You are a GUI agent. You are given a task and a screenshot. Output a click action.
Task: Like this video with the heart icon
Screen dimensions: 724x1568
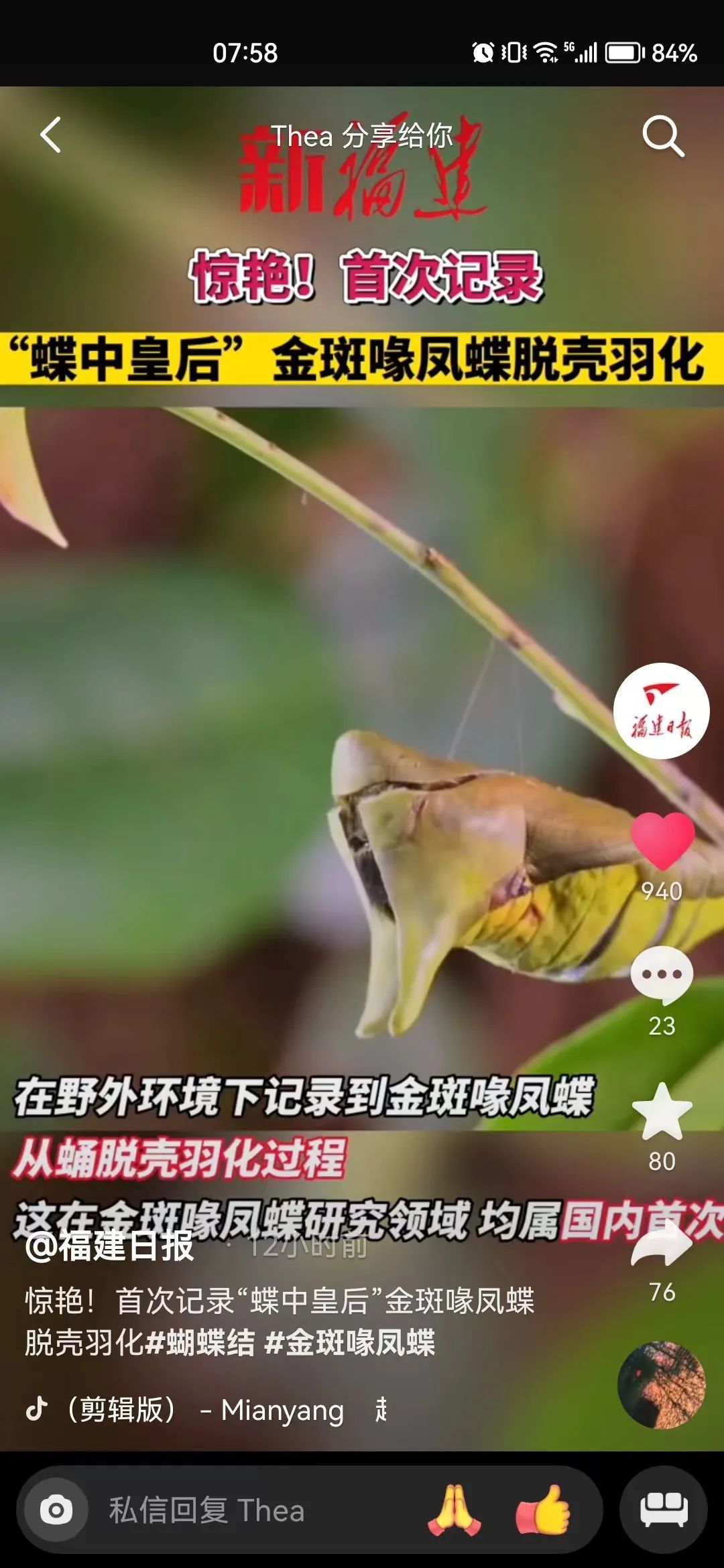[x=662, y=840]
